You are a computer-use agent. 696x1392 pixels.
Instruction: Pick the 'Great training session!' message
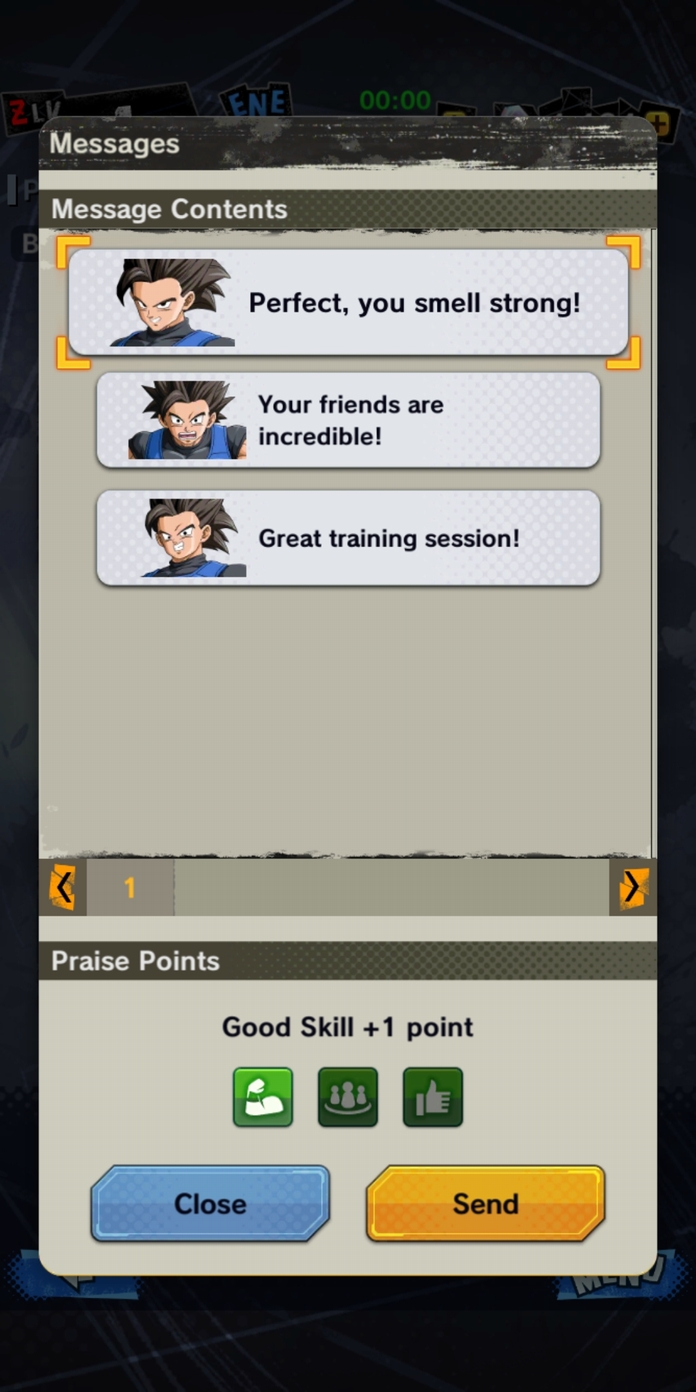tap(348, 538)
